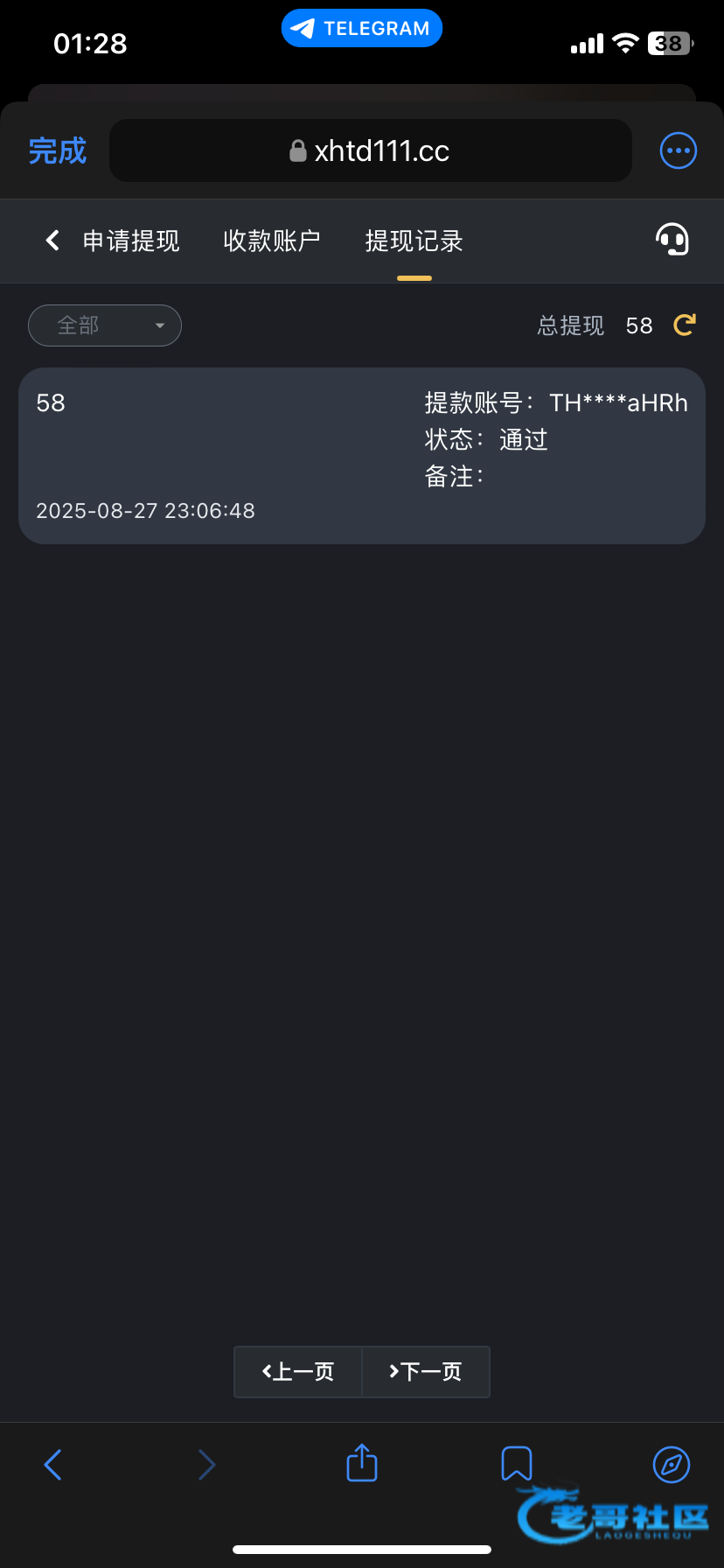Share this page from the toolbar
724x1568 pixels.
(362, 1463)
